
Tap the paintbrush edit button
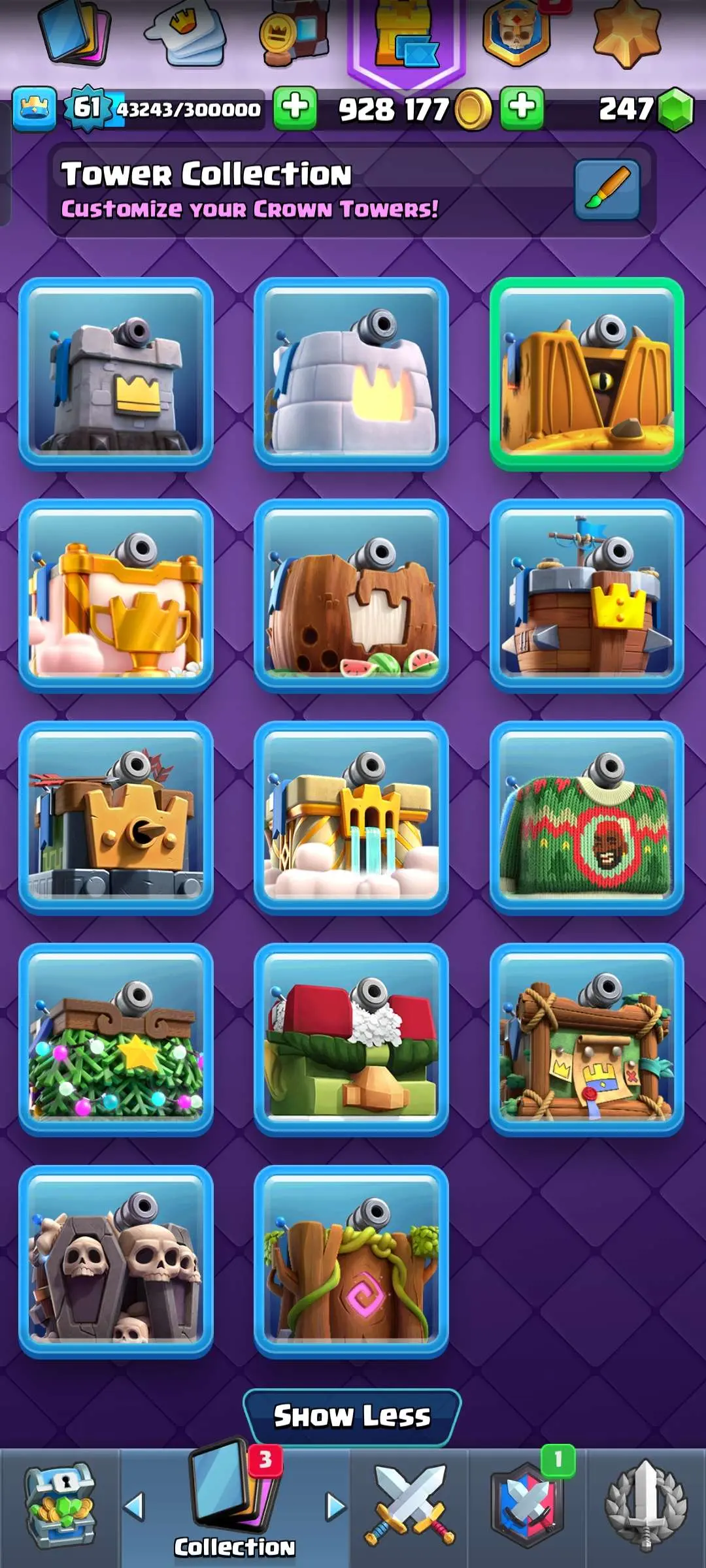[x=607, y=189]
